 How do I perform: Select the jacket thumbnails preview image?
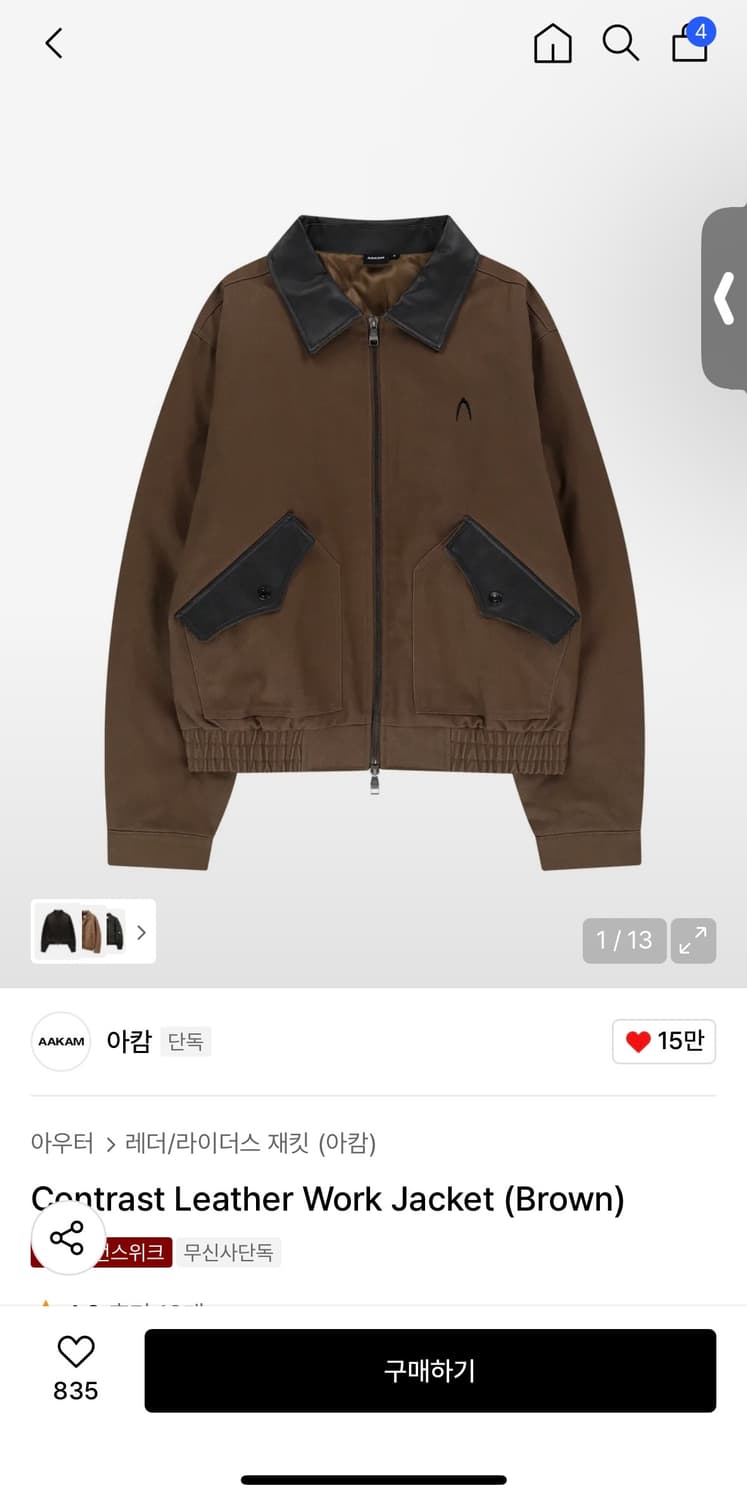[85, 932]
